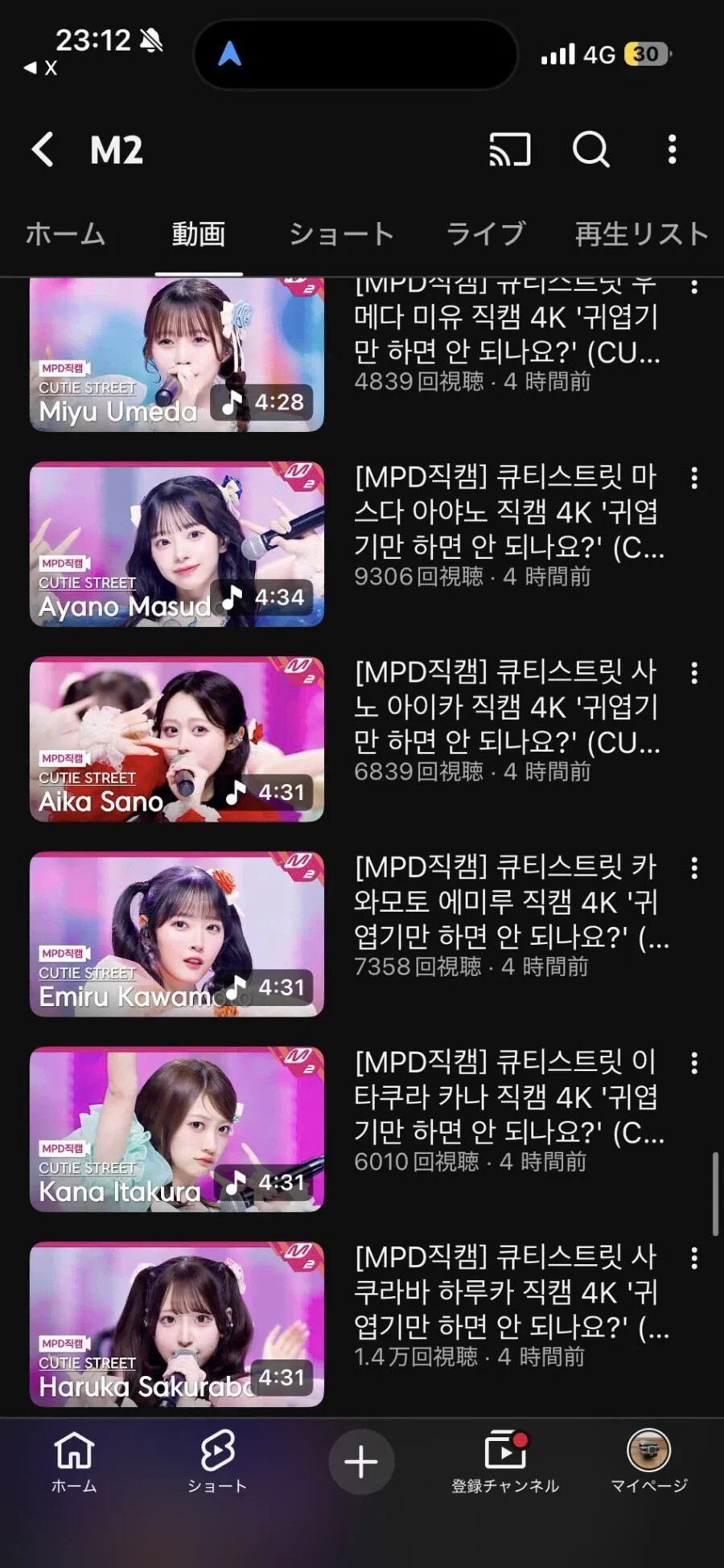Play the Ayano Masuda fancam video
Viewport: 724px width, 1568px height.
[x=177, y=544]
